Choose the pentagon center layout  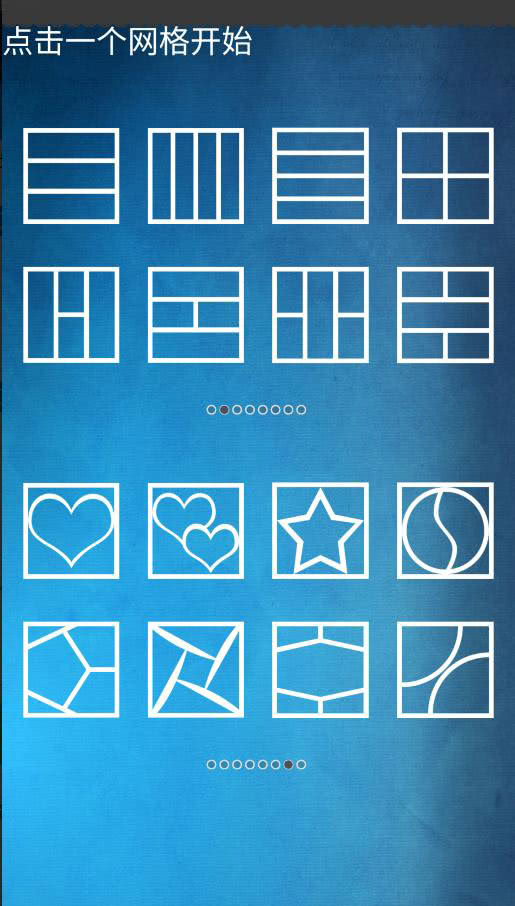coord(71,670)
